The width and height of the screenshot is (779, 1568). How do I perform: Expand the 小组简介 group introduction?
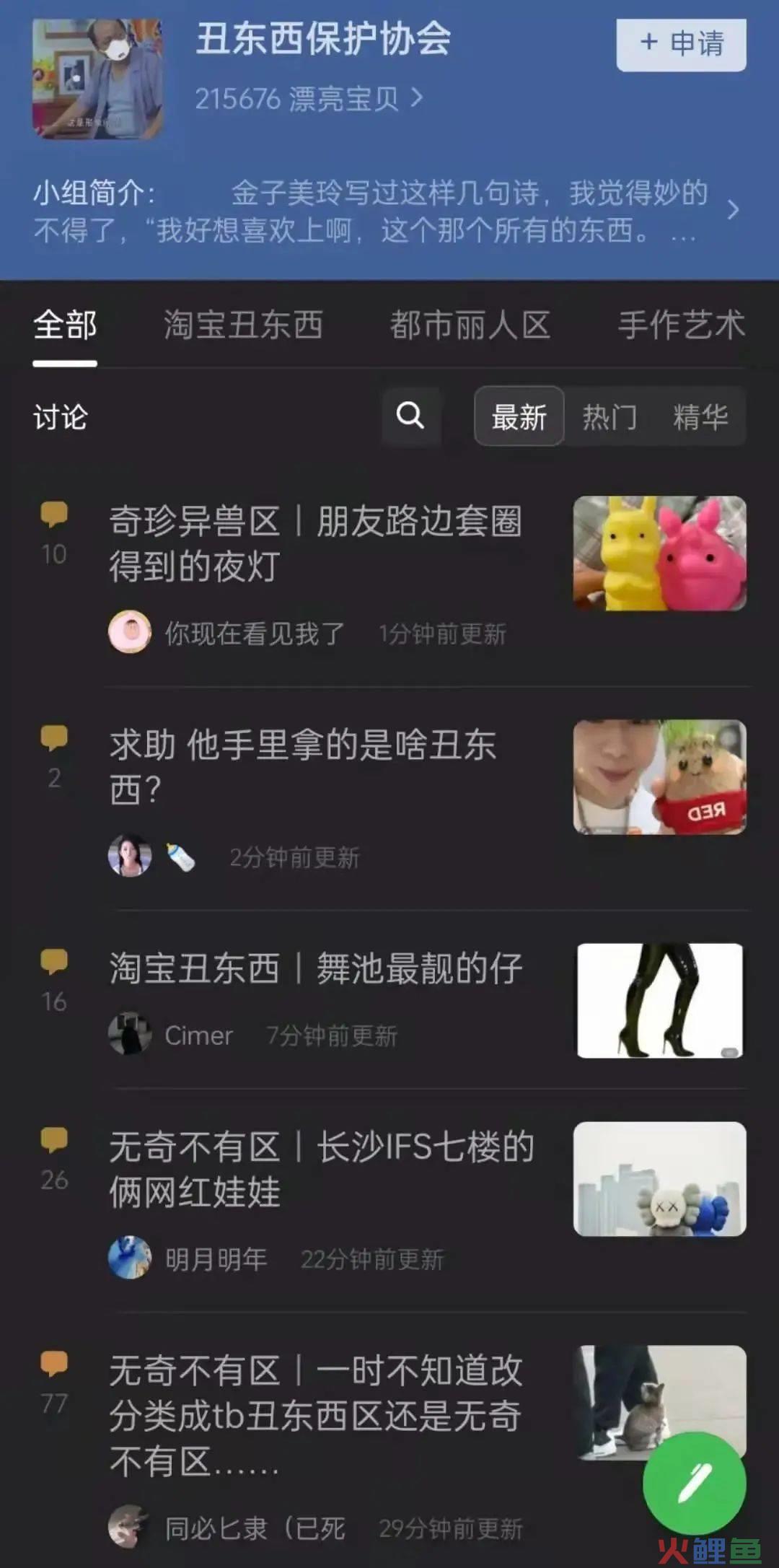click(732, 211)
